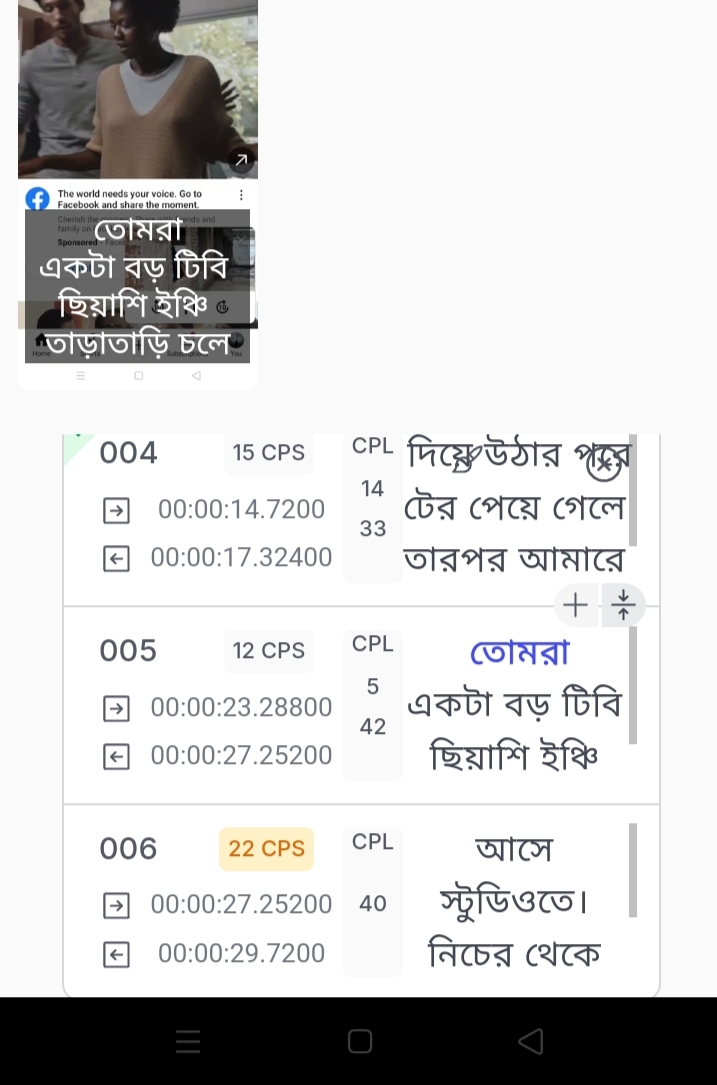The width and height of the screenshot is (717, 1085).
Task: Open recent apps from the navigation bar
Action: click(x=188, y=1042)
